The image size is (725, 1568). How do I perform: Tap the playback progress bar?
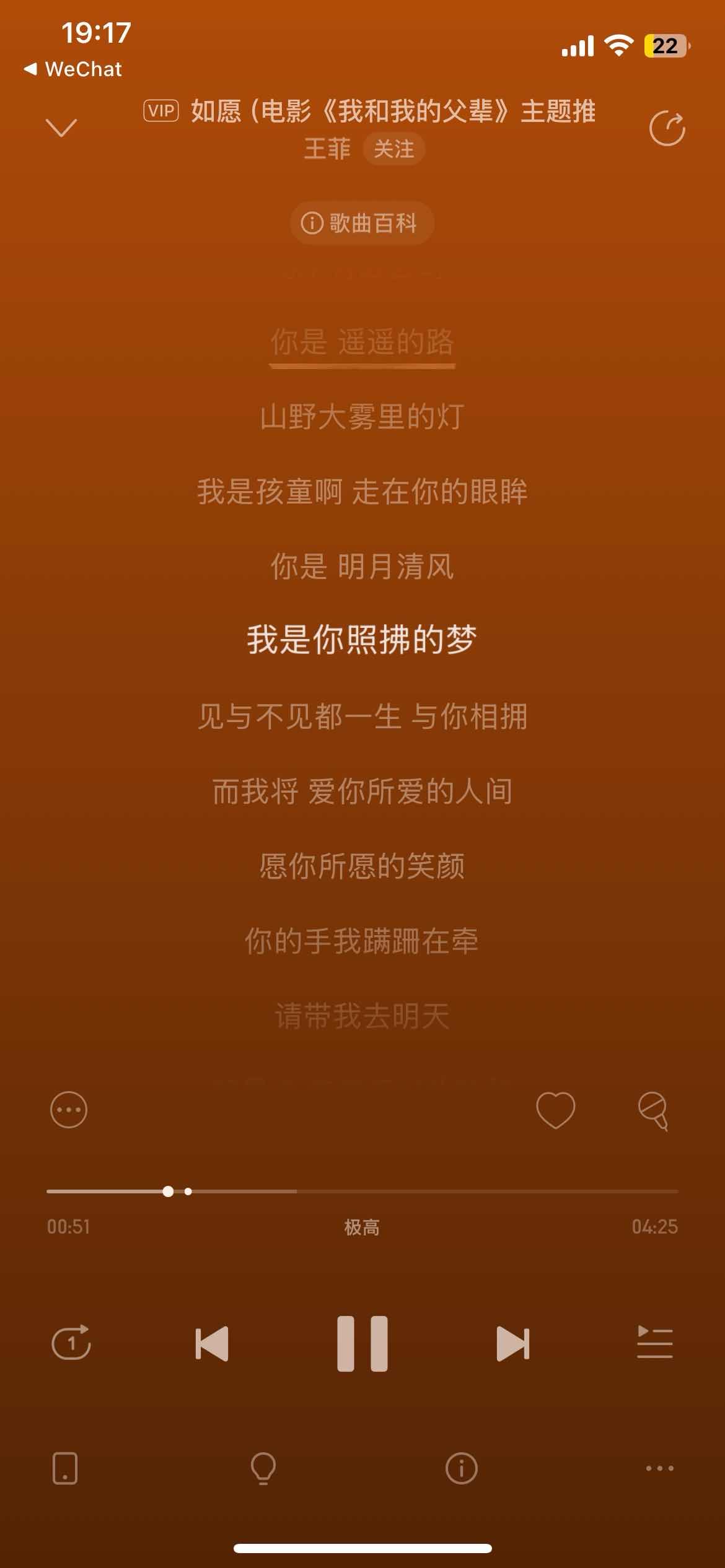[x=434, y=1191]
